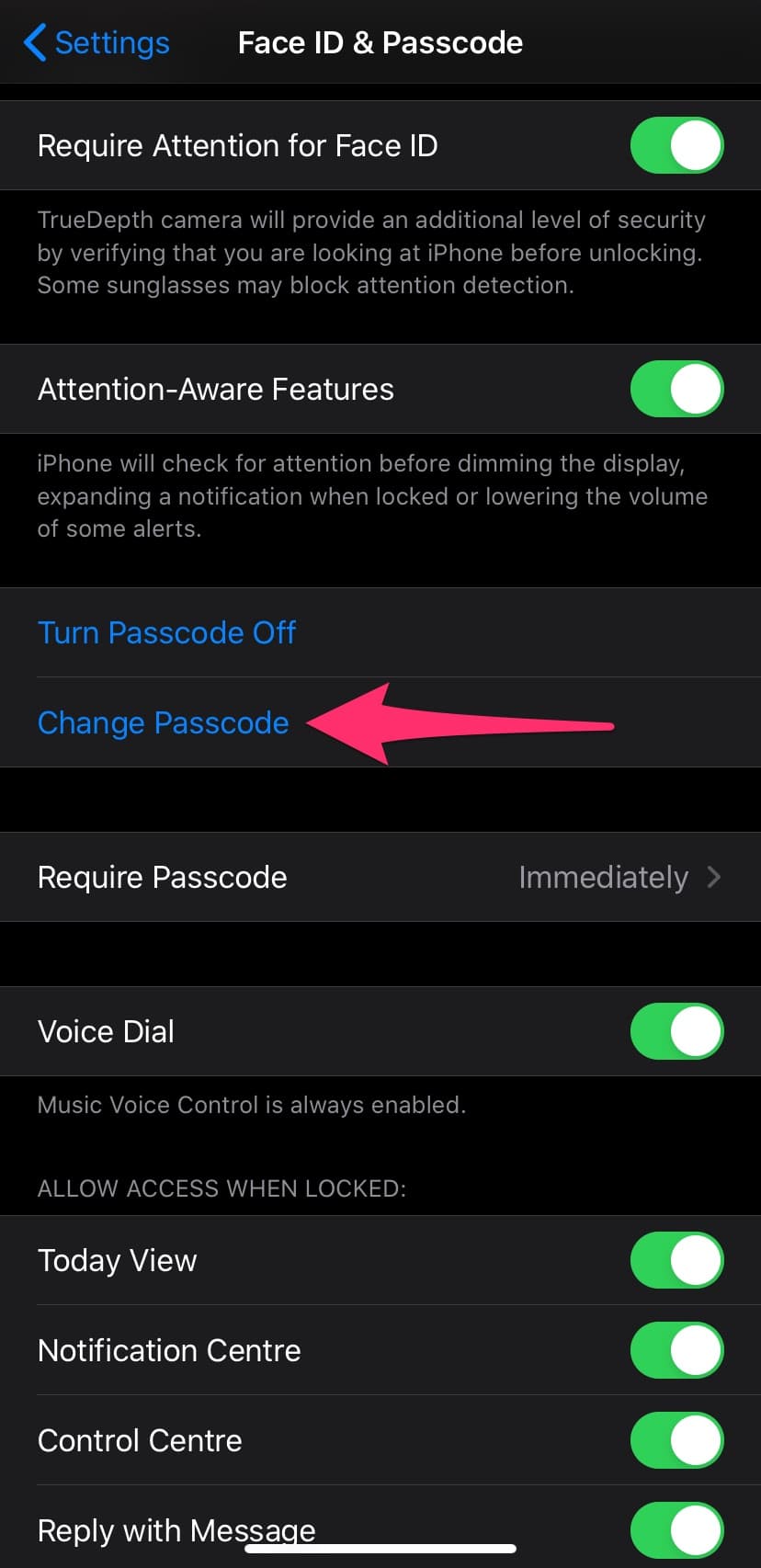Select Turn Passcode Off

tap(166, 632)
